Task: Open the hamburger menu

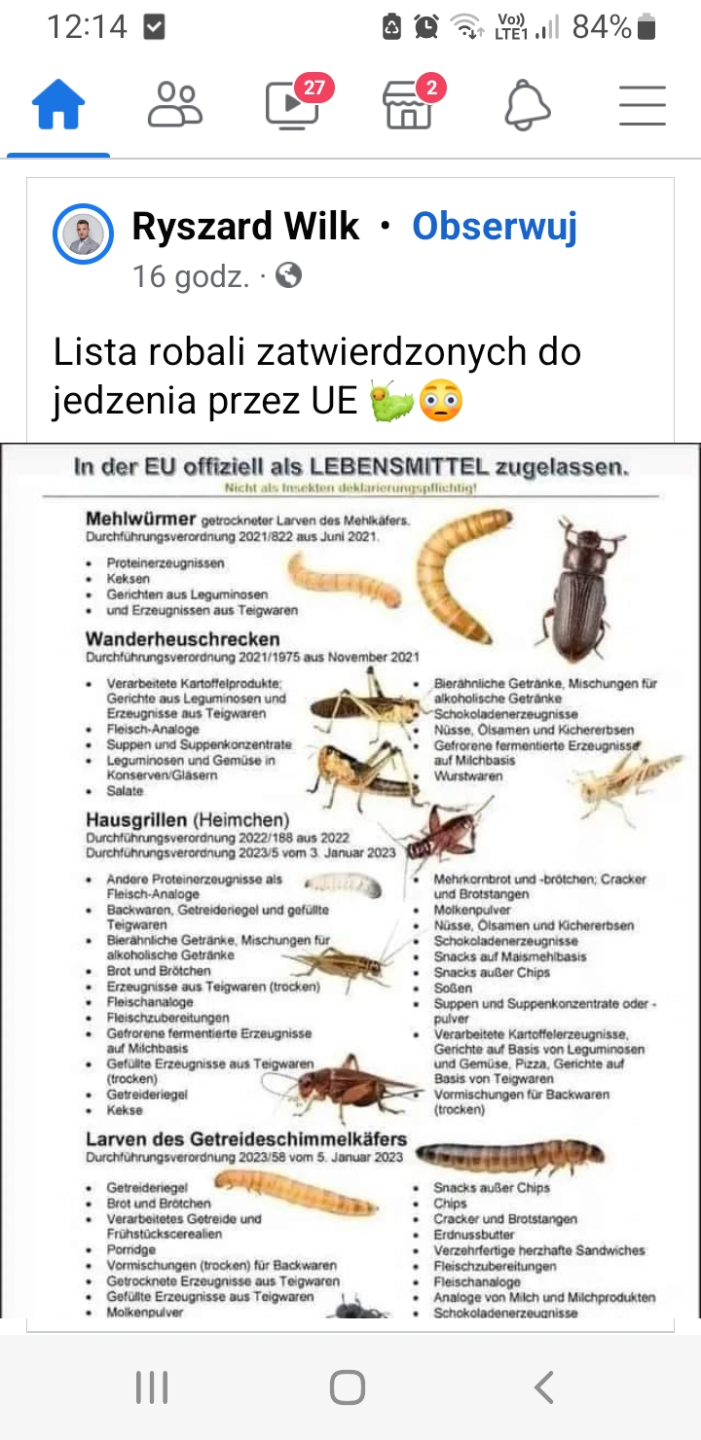Action: tap(642, 105)
